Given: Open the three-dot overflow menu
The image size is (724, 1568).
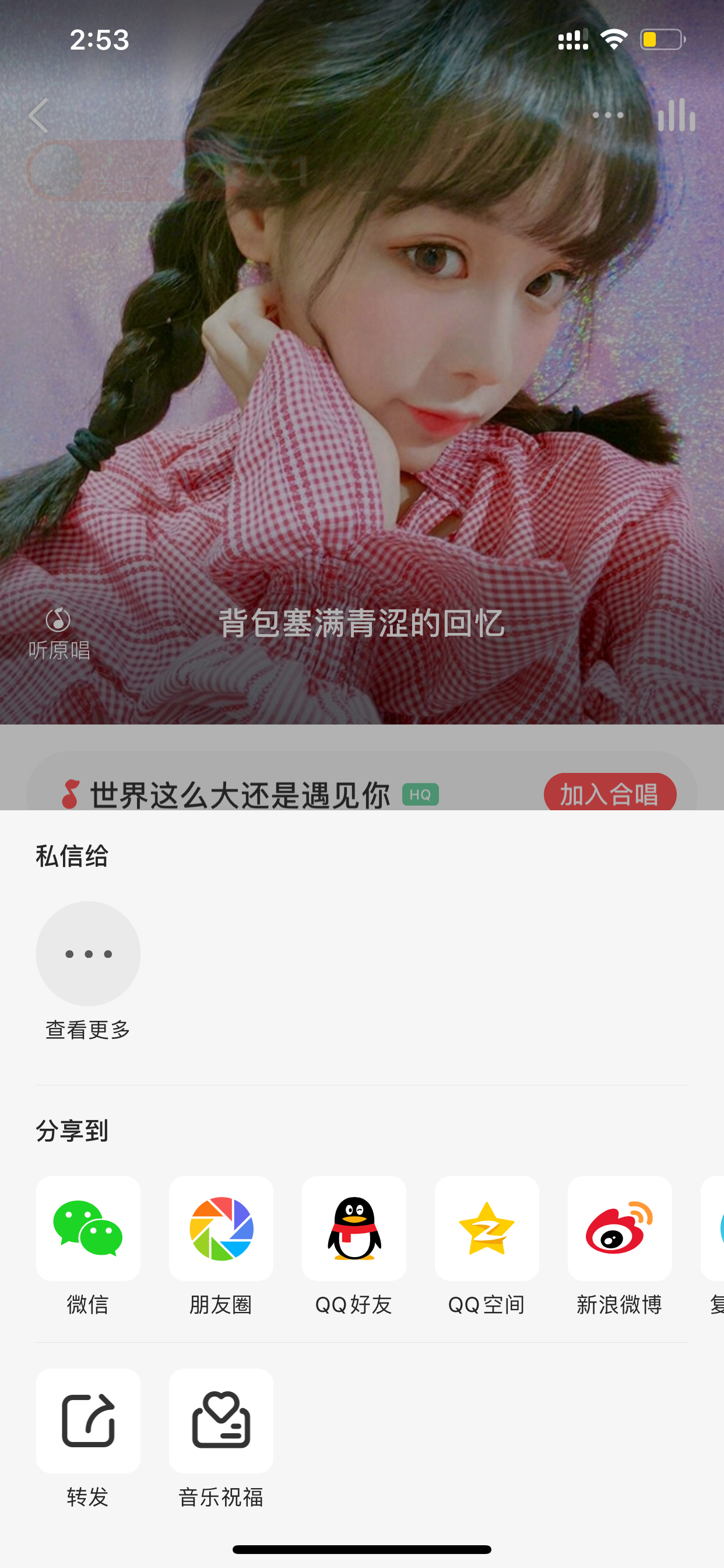Looking at the screenshot, I should [608, 115].
